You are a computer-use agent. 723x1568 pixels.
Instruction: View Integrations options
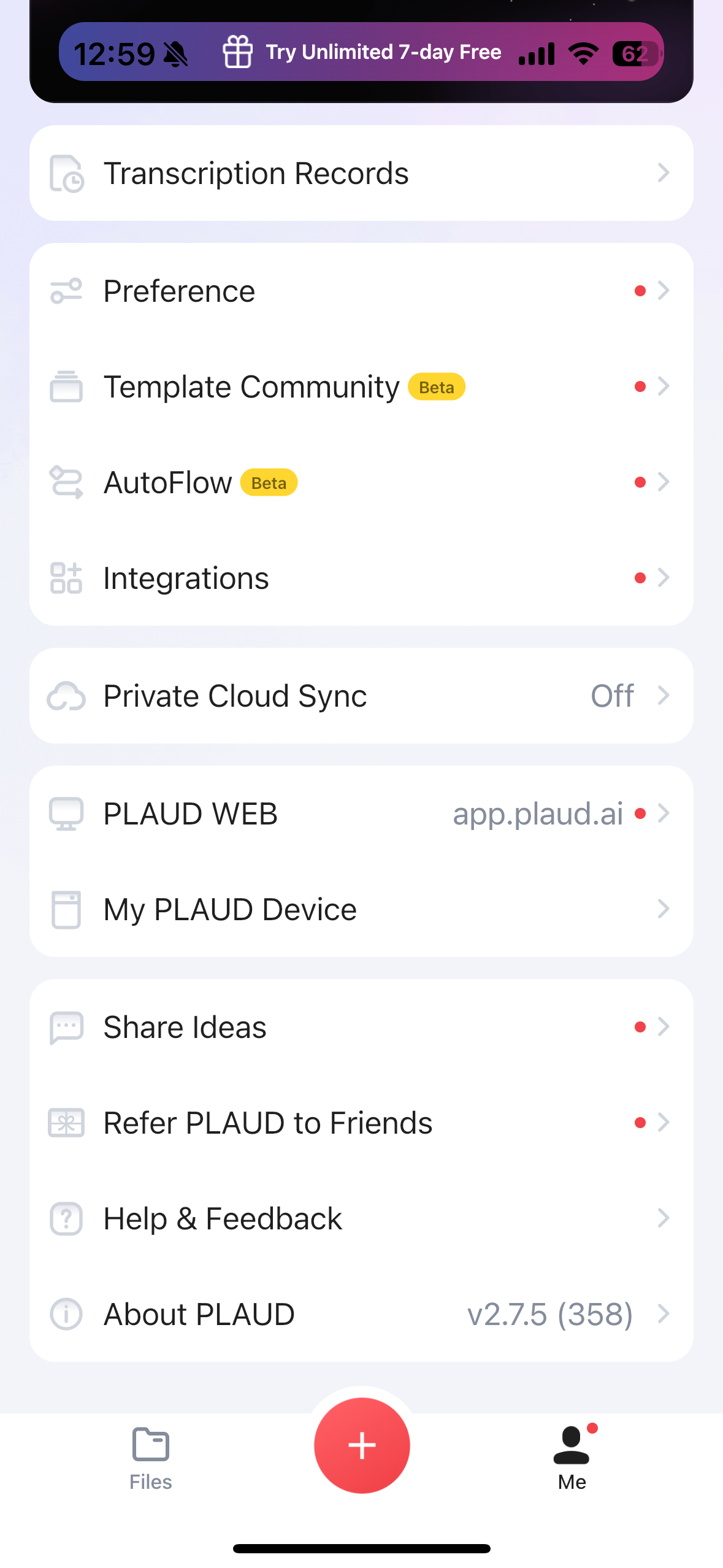point(361,578)
